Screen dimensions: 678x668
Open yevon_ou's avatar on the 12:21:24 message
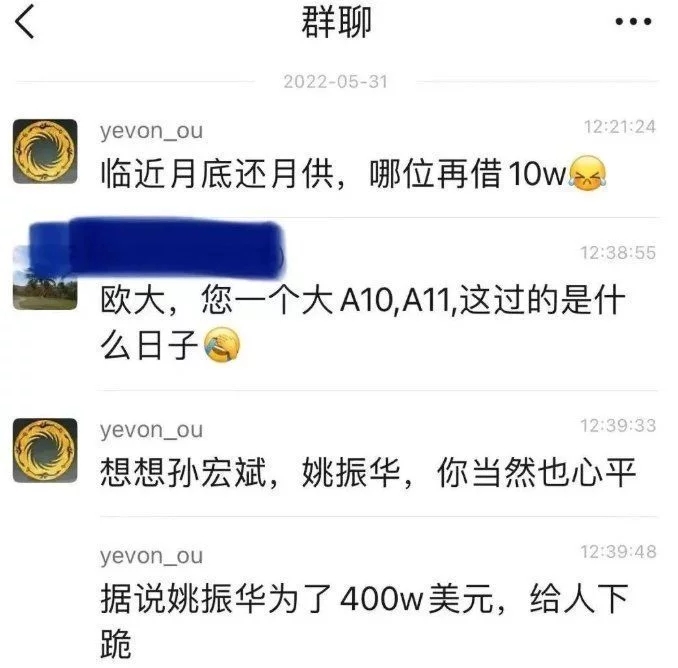coord(45,150)
